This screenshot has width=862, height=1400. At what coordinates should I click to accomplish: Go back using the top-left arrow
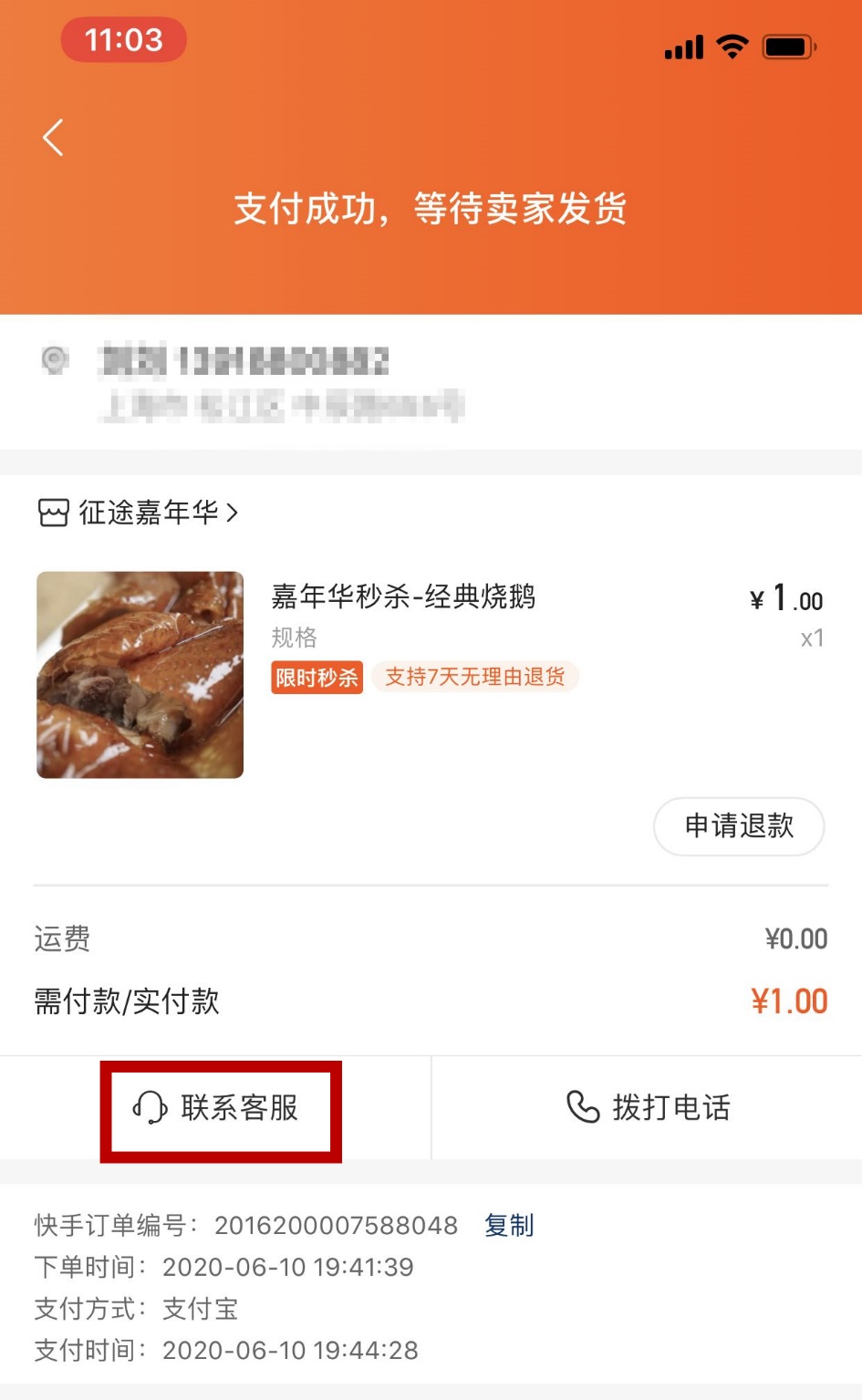tap(53, 138)
